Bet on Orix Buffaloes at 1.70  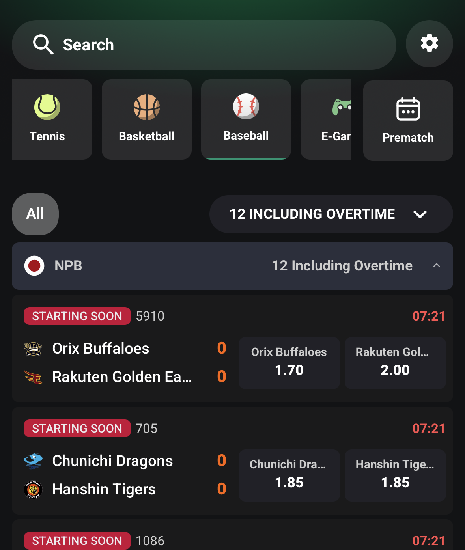[x=289, y=363]
